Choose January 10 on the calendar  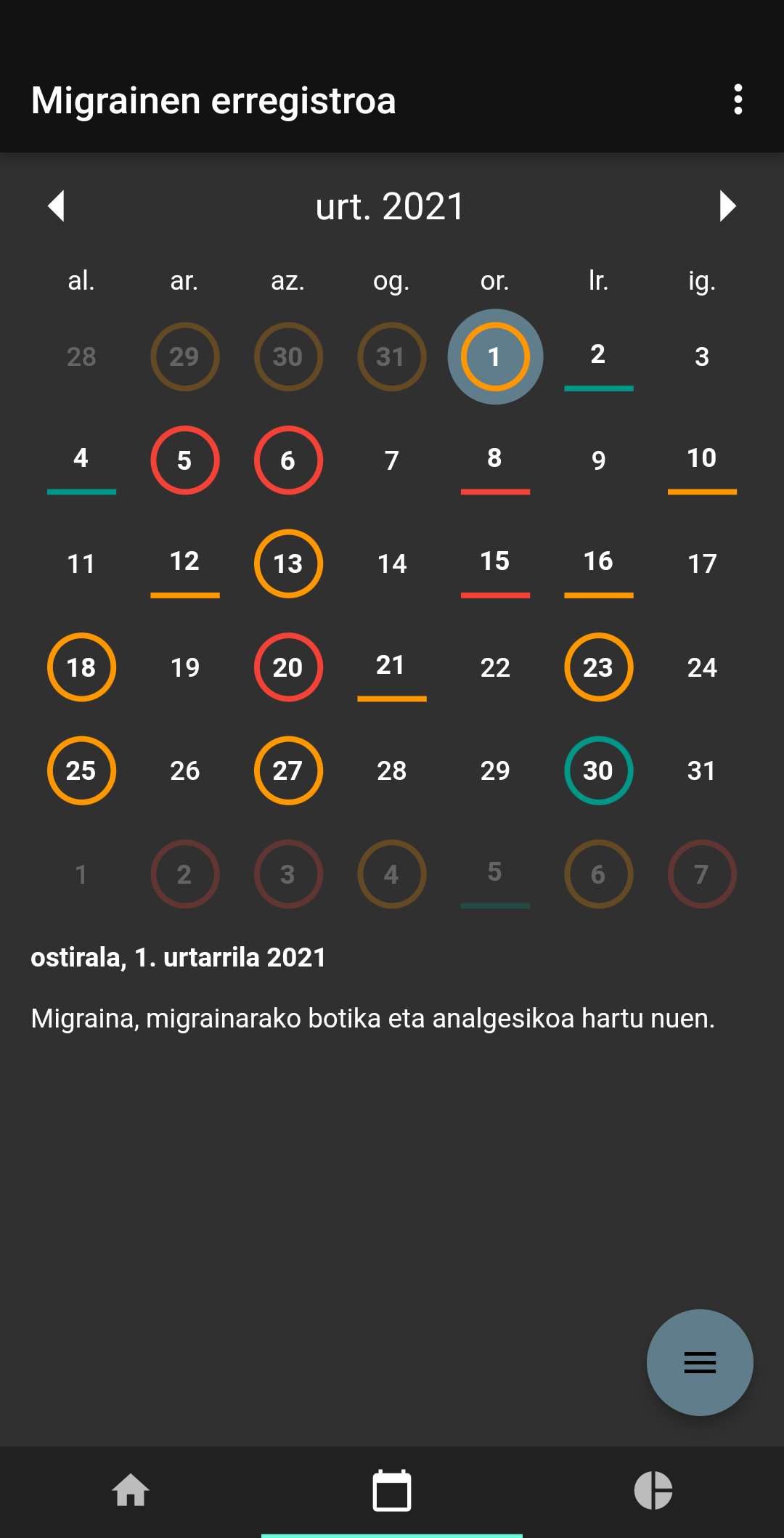pyautogui.click(x=702, y=460)
